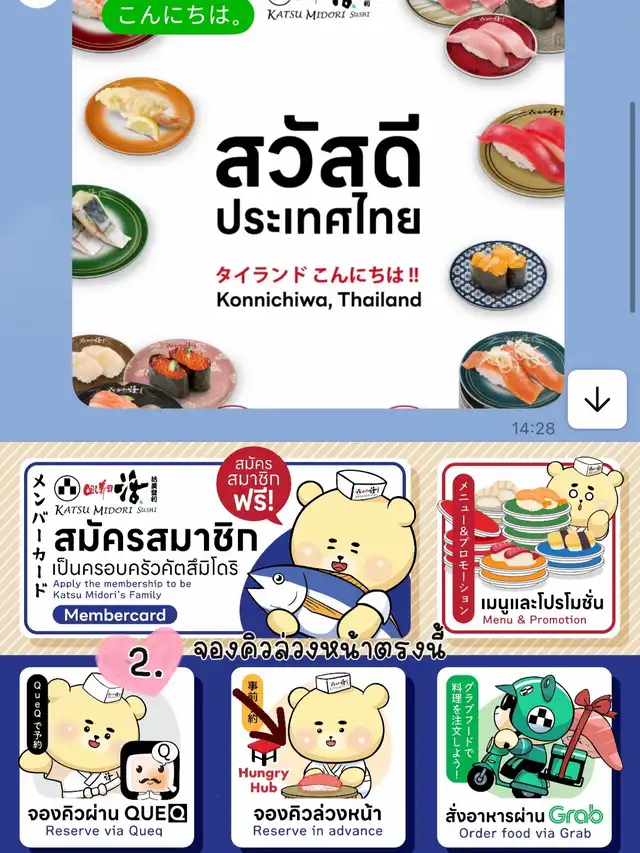Tap Order food via Grab
This screenshot has height=853, width=640.
(525, 757)
